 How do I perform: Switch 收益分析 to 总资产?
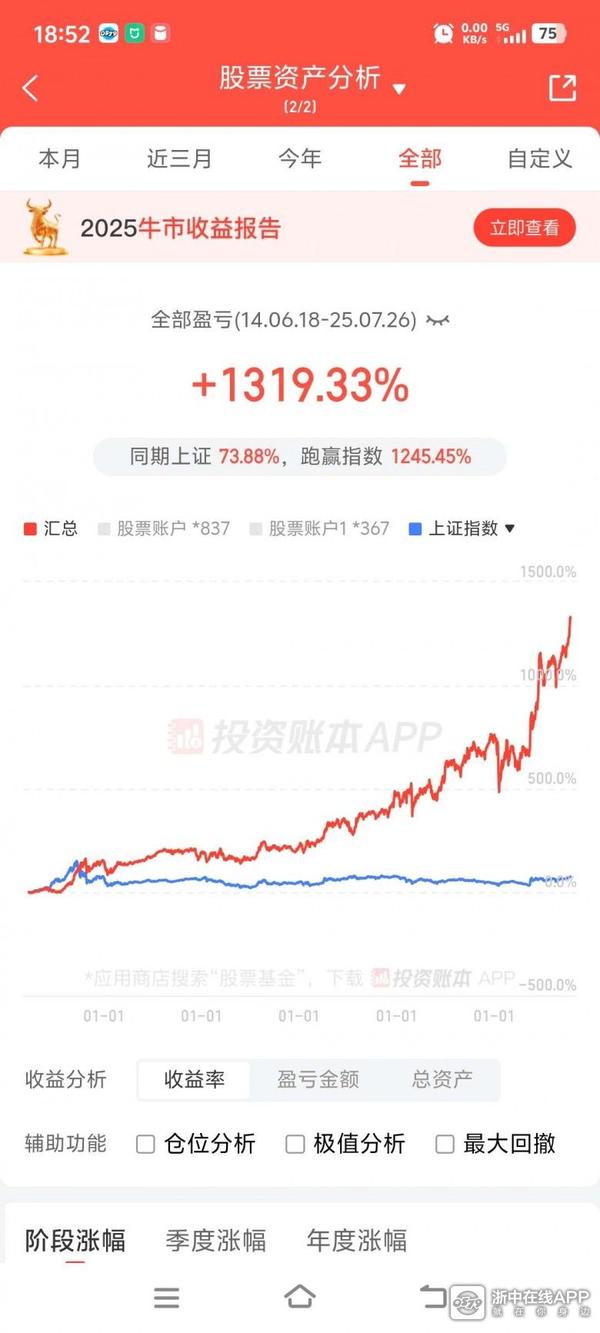pos(442,1080)
